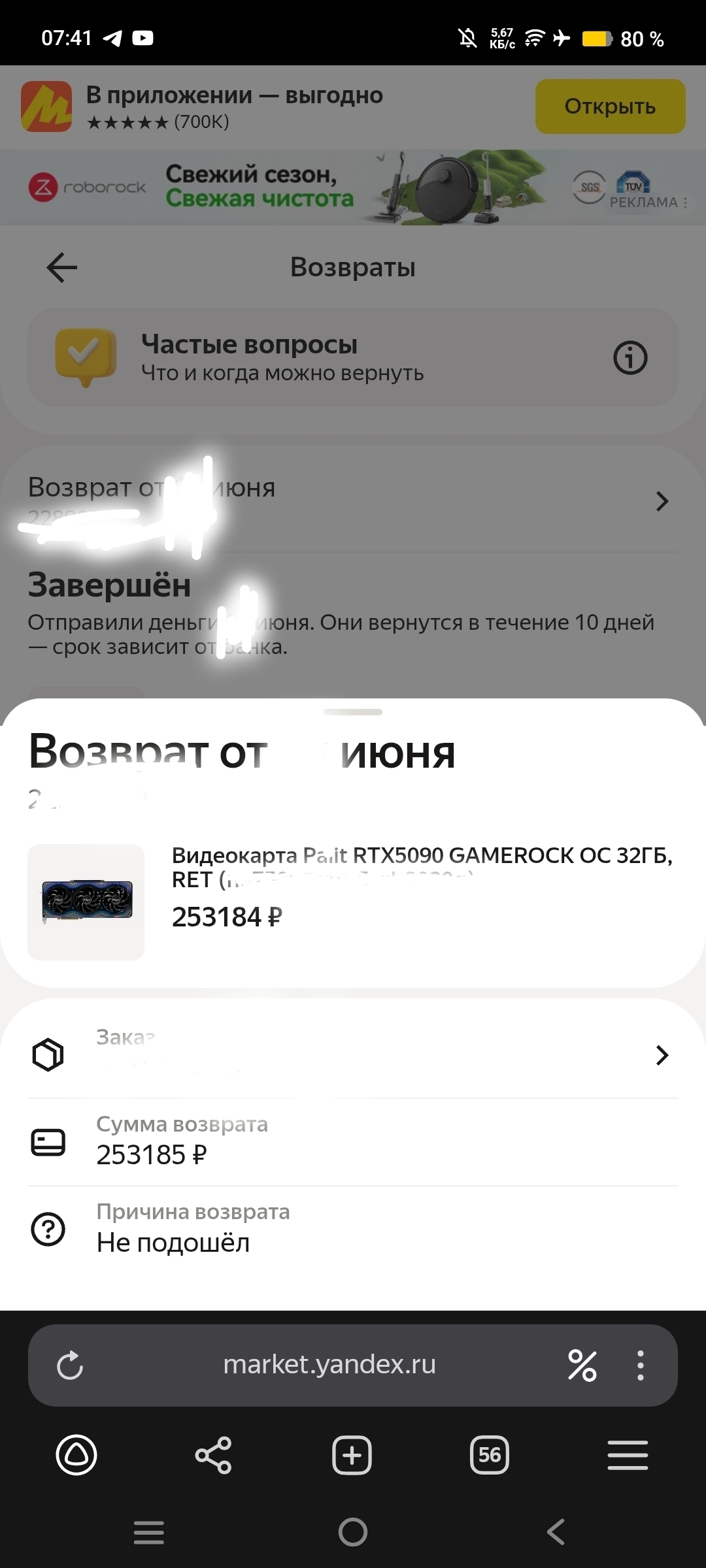
Task: Open the browser hamburger menu
Action: click(x=628, y=1456)
